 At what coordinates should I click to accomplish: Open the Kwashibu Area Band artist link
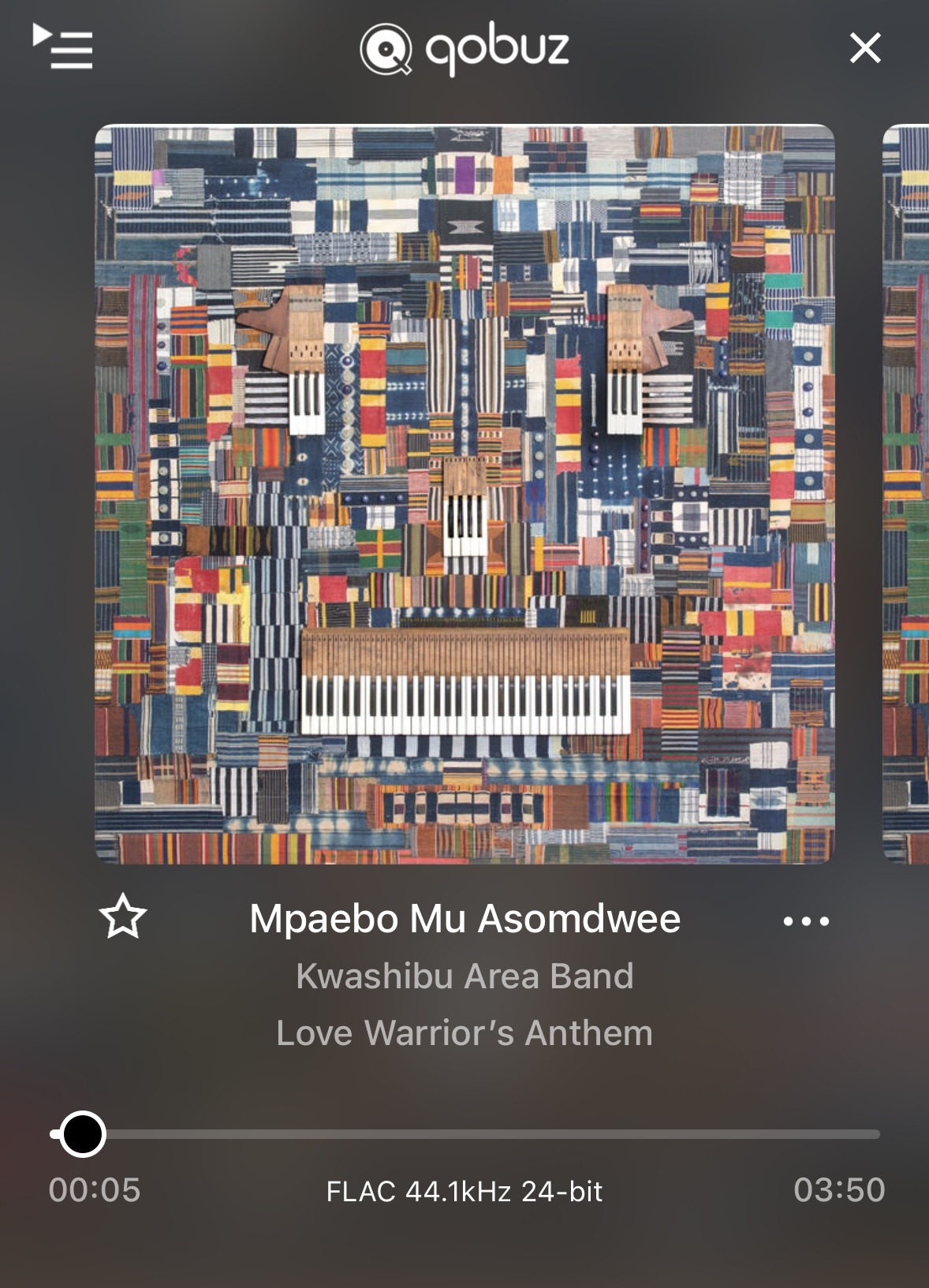tap(464, 976)
